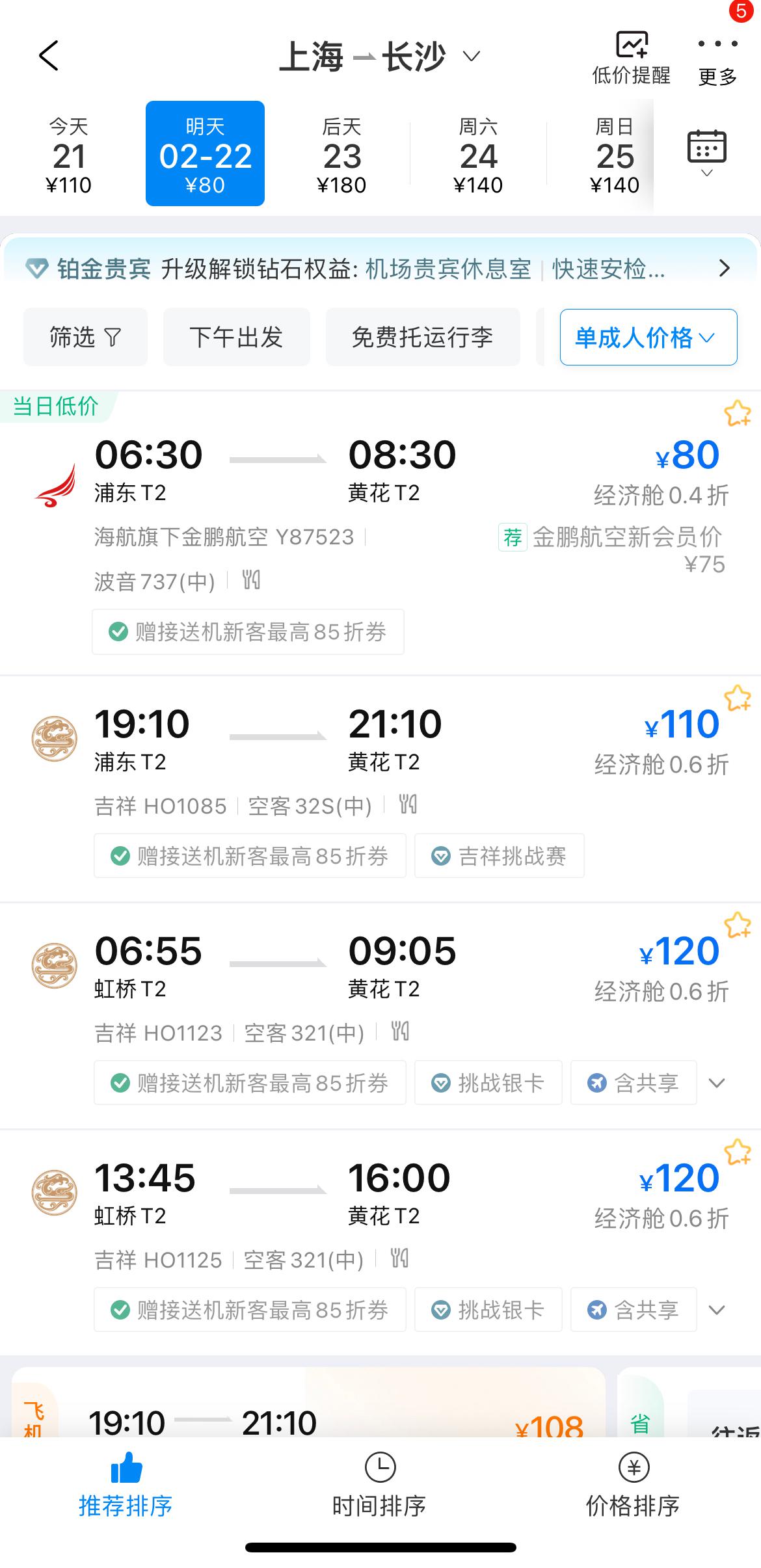Apply the 下午出发 filter chip
761x1568 pixels.
[x=236, y=337]
